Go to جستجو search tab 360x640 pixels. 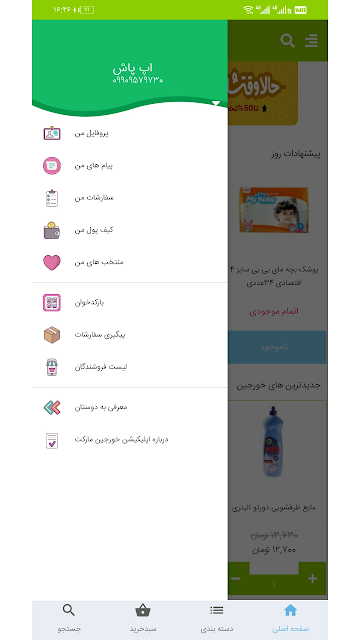click(x=69, y=618)
